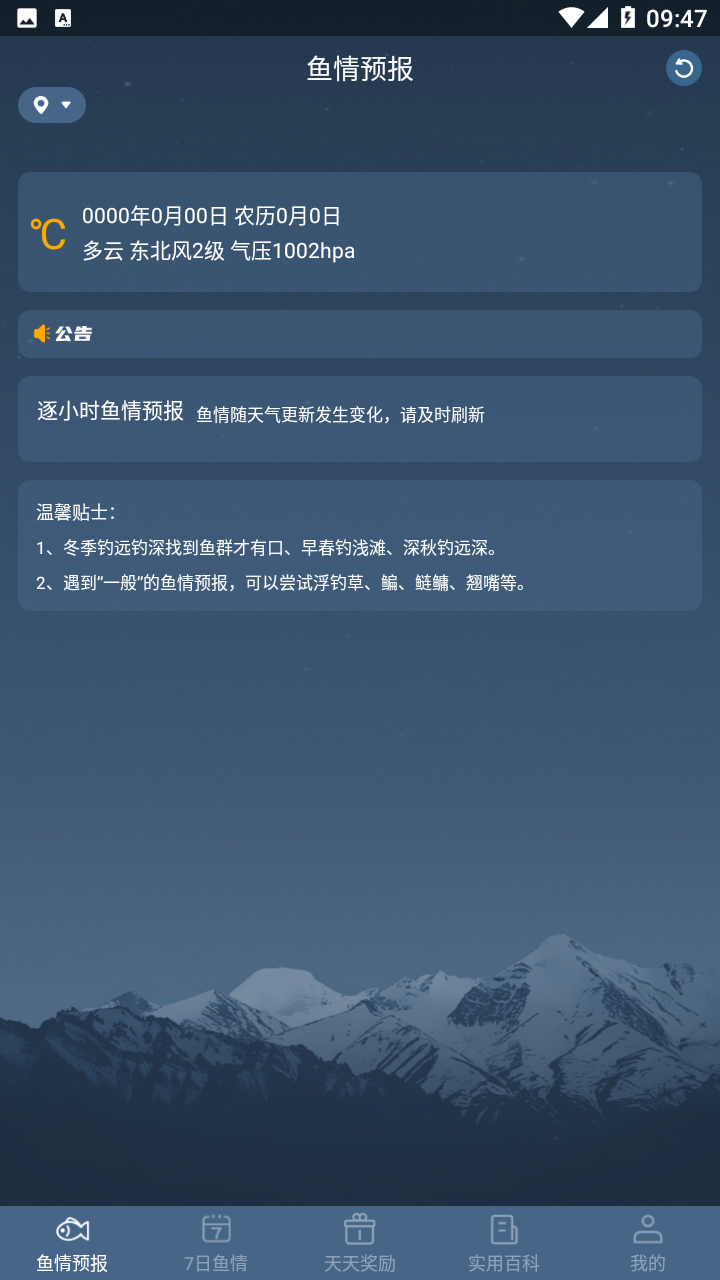Refresh the fishing forecast
This screenshot has height=1280, width=720.
(x=684, y=68)
